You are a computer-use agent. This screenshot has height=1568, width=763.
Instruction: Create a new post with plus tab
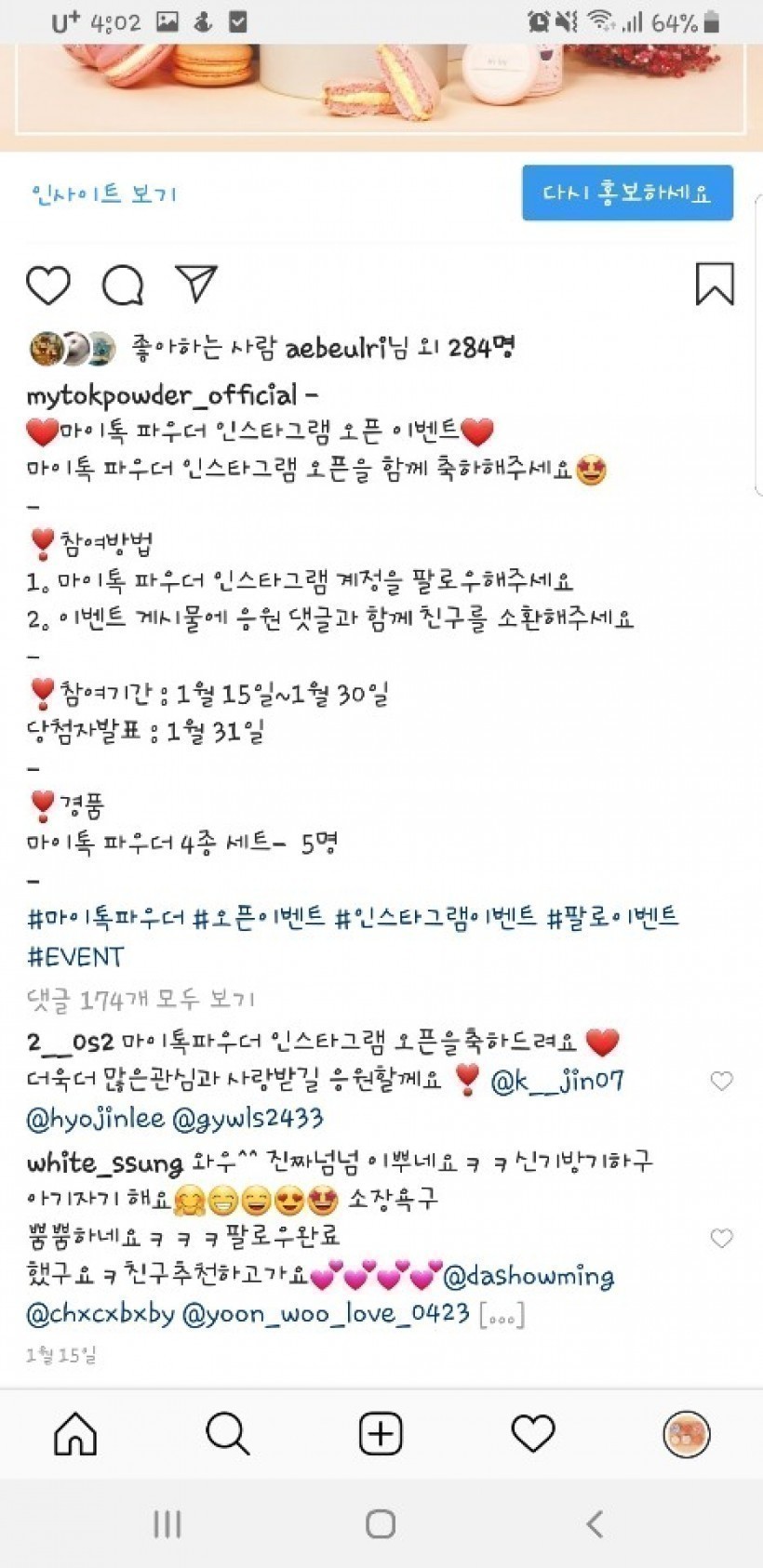coord(381,1433)
